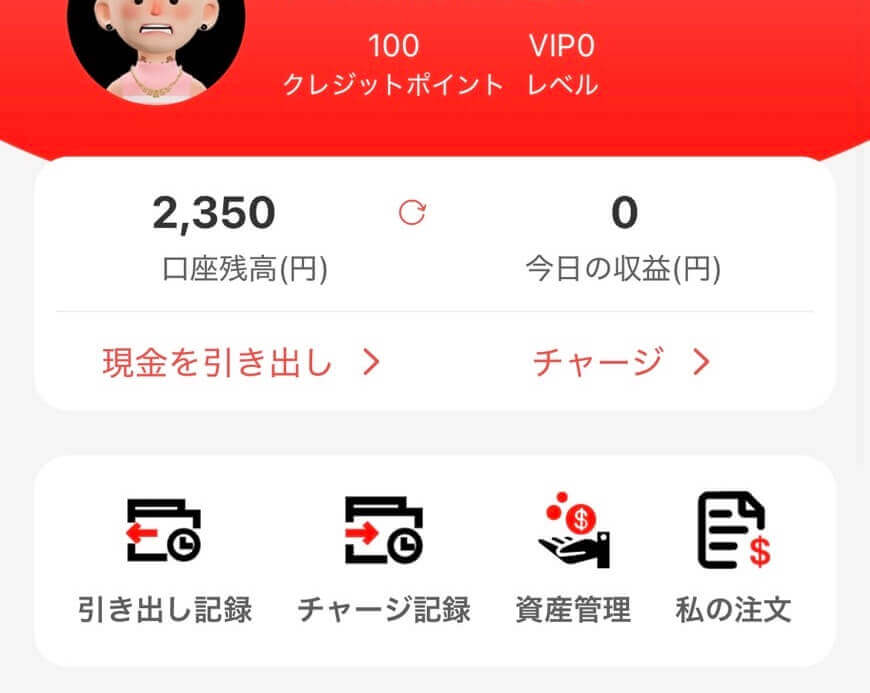Open チャージ to add funds
870x693 pixels.
pyautogui.click(x=621, y=362)
